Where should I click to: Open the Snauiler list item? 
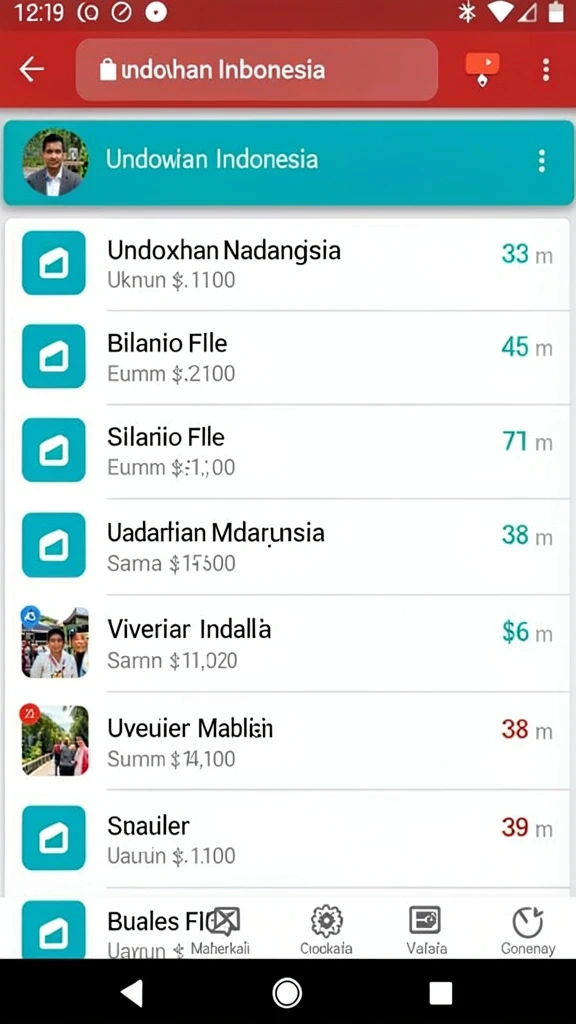tap(287, 839)
